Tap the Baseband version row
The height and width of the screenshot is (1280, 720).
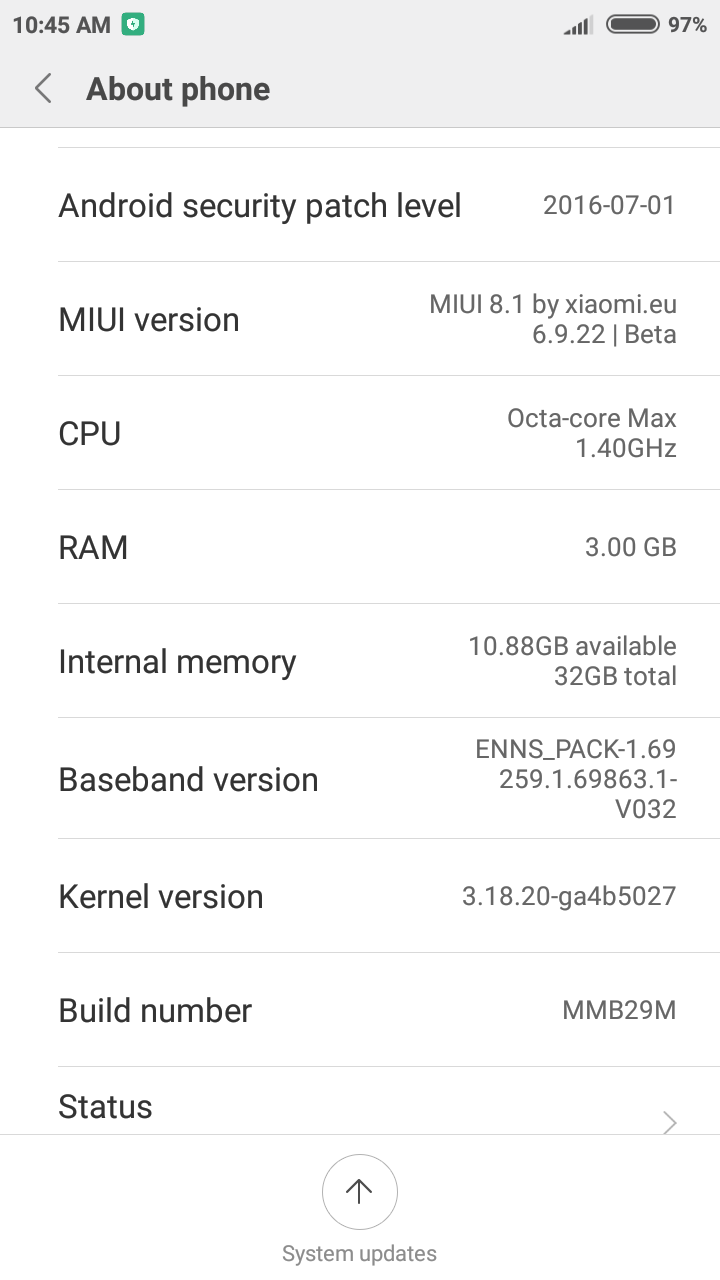pyautogui.click(x=360, y=778)
